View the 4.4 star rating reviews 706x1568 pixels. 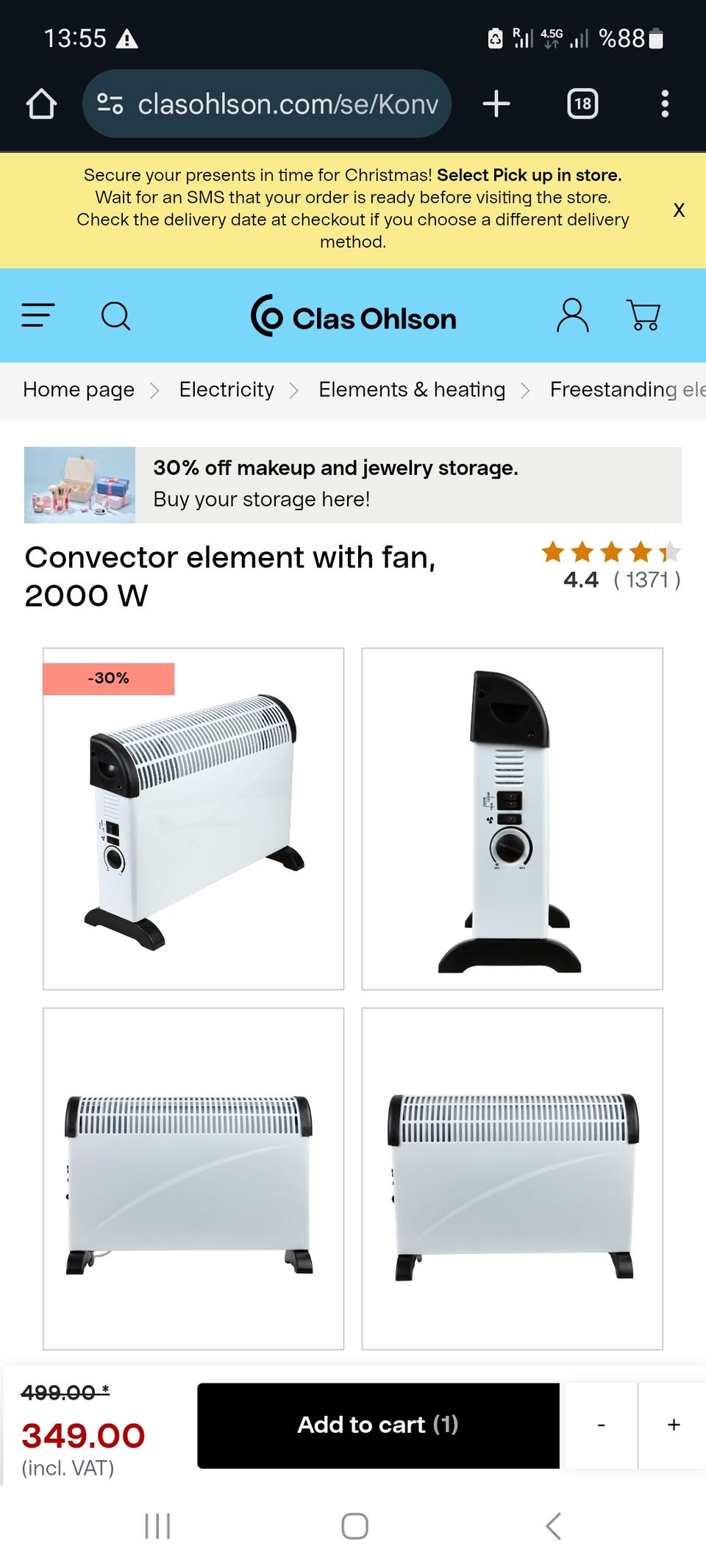pos(611,565)
